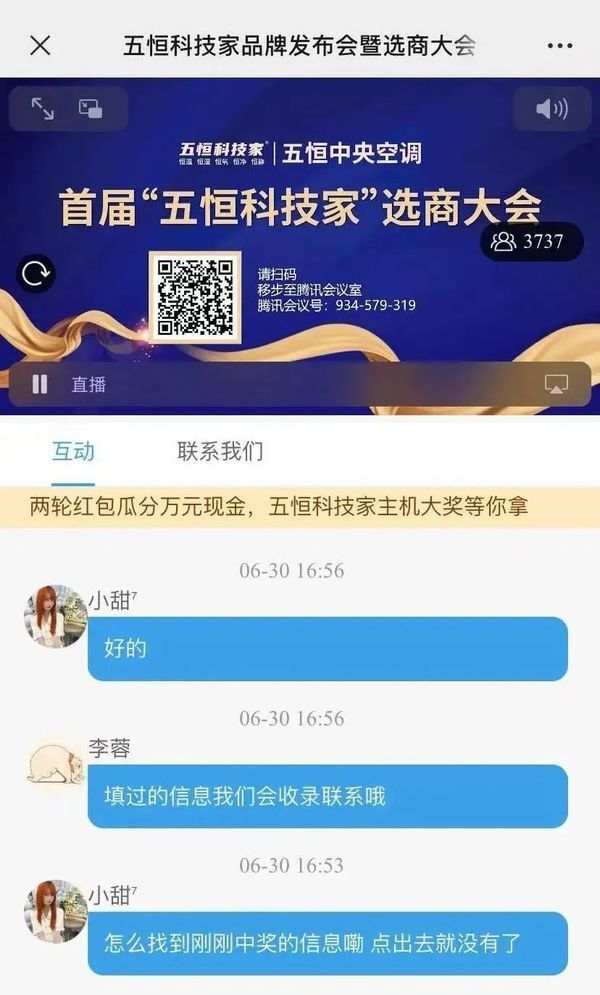Expand the video to fullscreen
600x995 pixels.
coord(43,109)
